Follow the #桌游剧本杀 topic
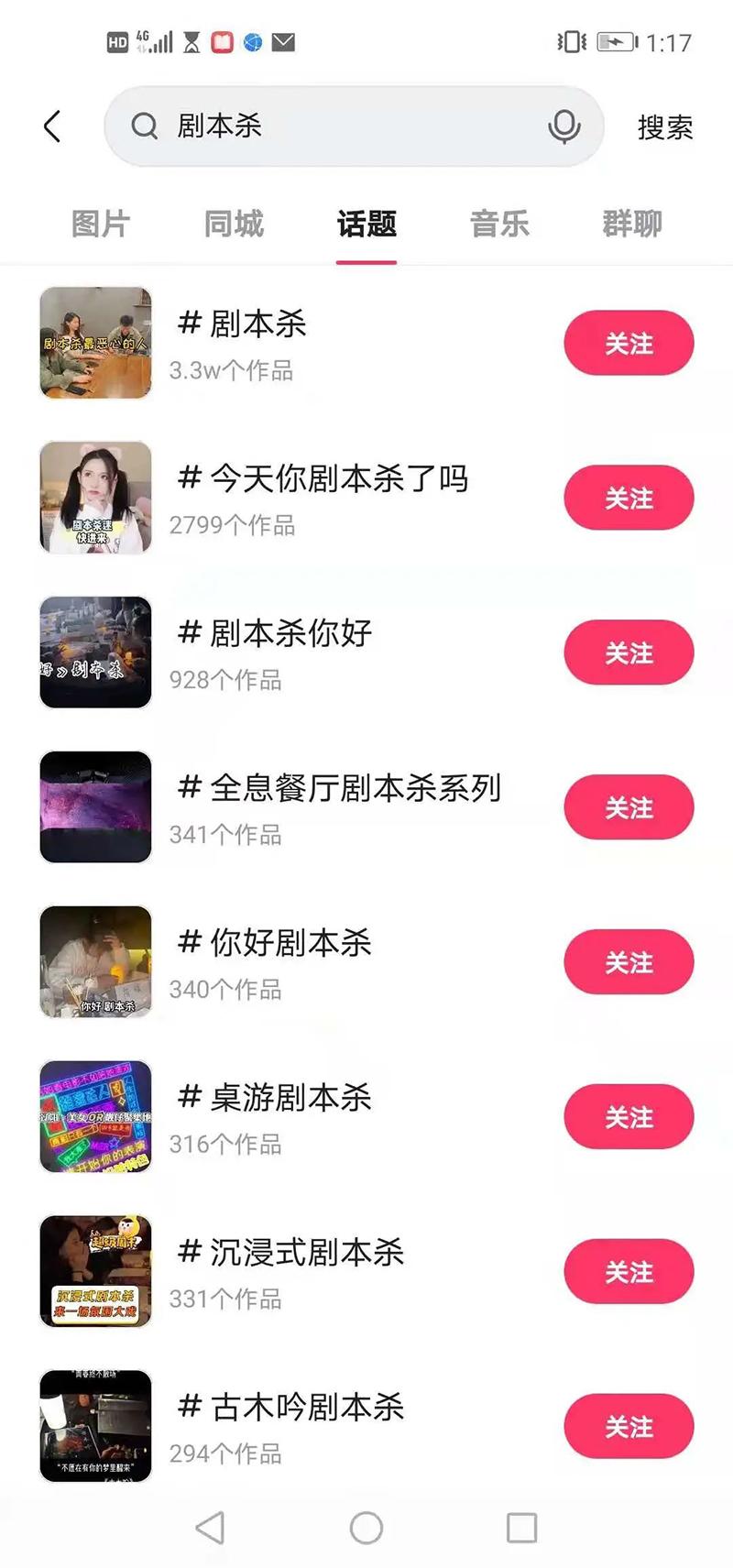The image size is (733, 1568). tap(629, 1118)
